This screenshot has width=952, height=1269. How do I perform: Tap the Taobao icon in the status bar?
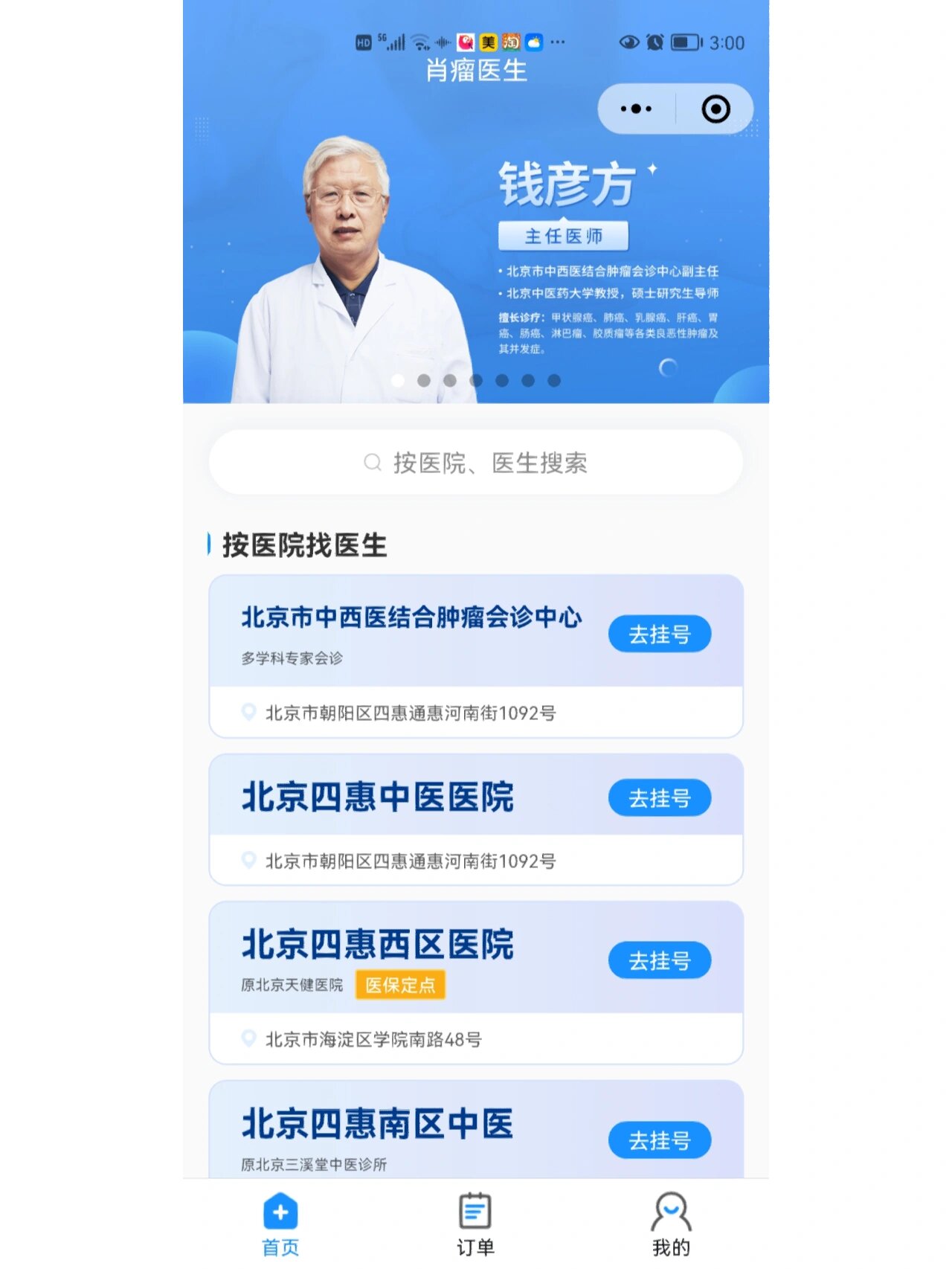[x=511, y=42]
